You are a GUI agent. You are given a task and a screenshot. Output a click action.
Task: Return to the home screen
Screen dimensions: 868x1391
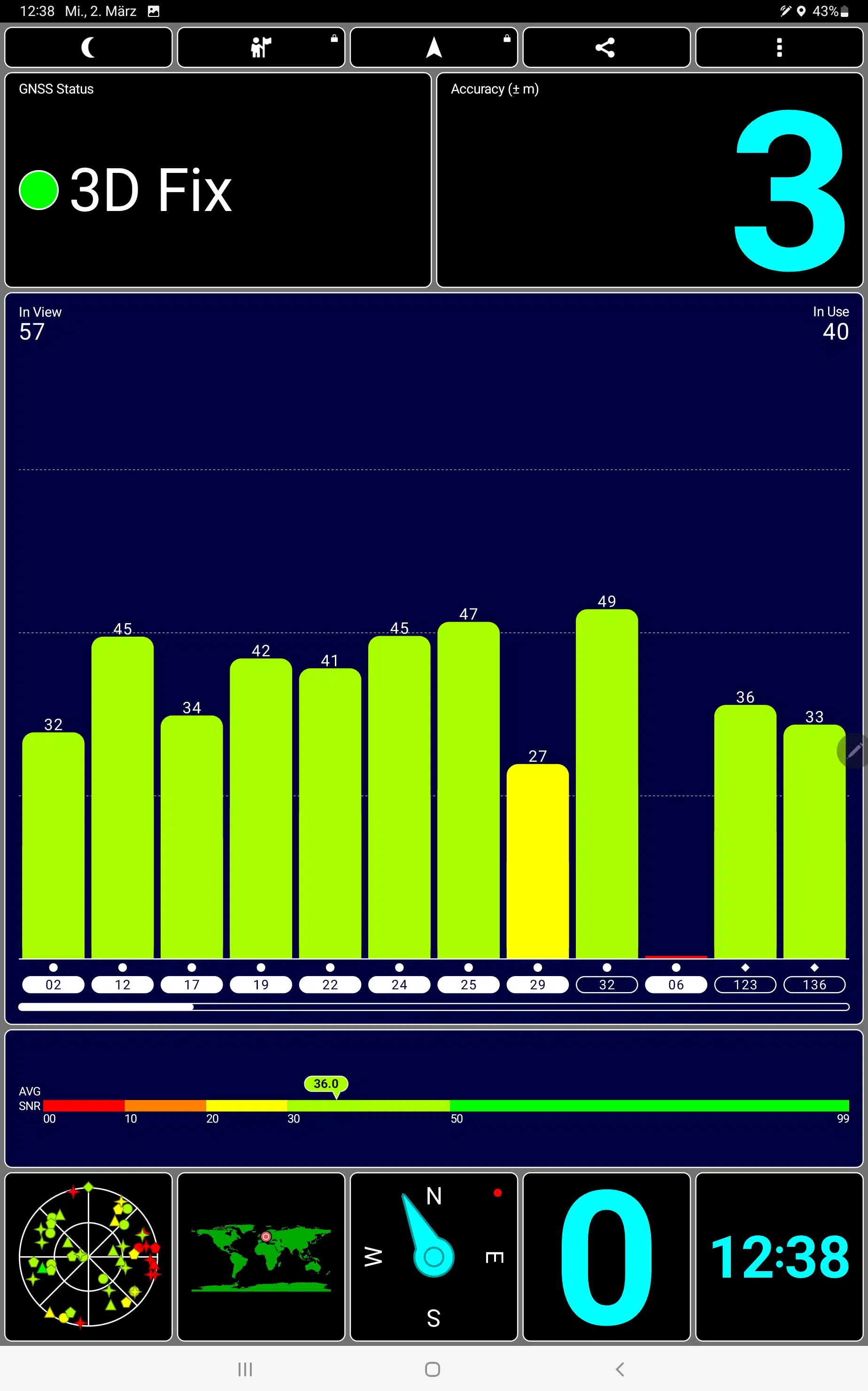(x=433, y=1369)
